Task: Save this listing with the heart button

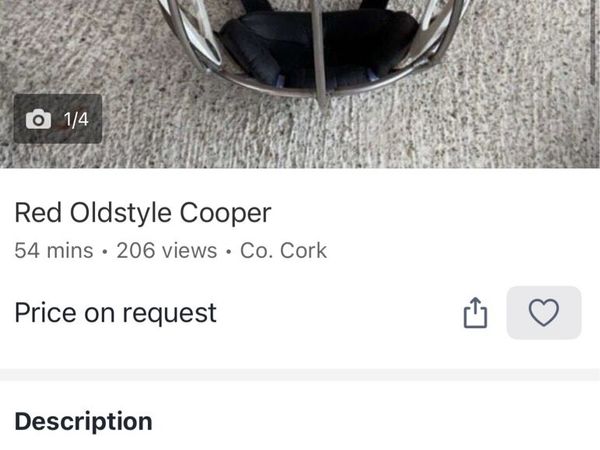Action: 543,313
